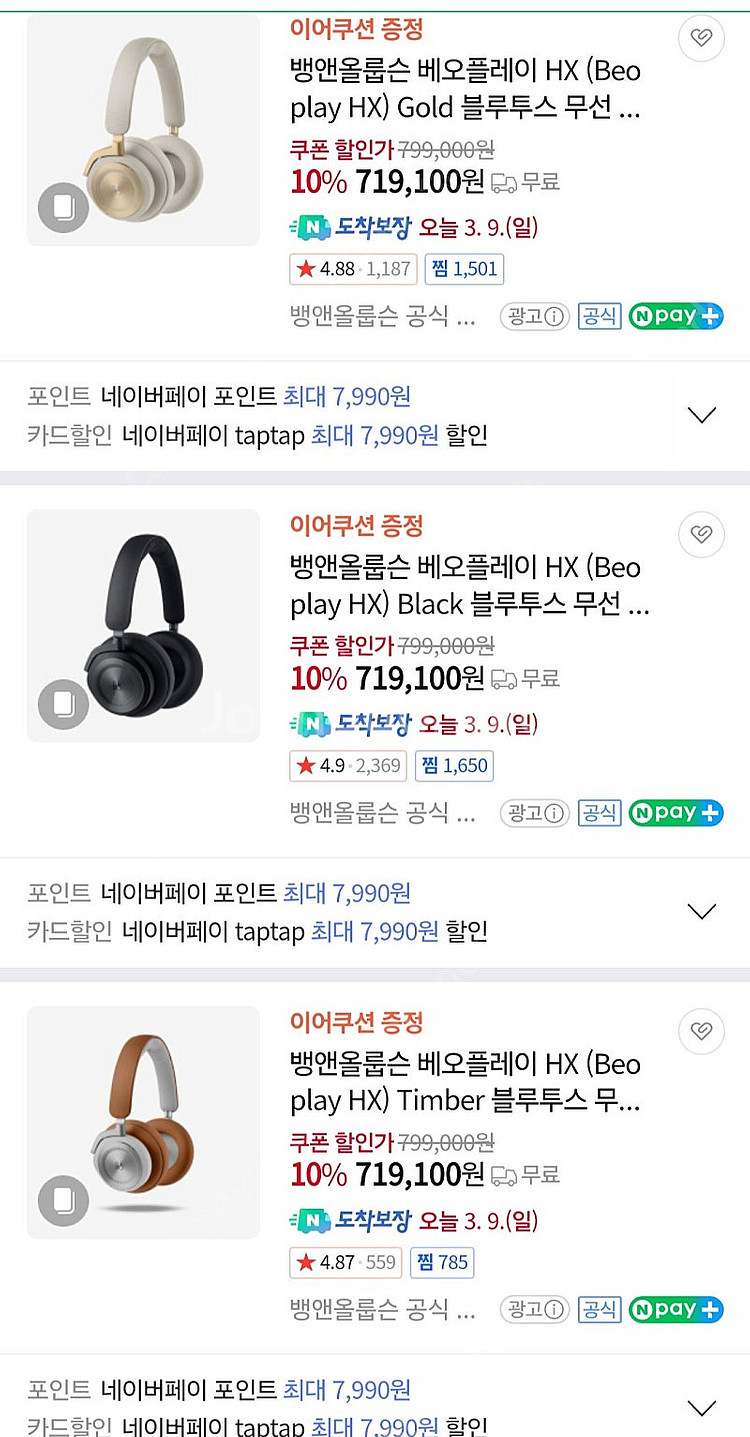Click the catalog icon on Timber product image
The height and width of the screenshot is (1437, 750).
(x=62, y=1199)
